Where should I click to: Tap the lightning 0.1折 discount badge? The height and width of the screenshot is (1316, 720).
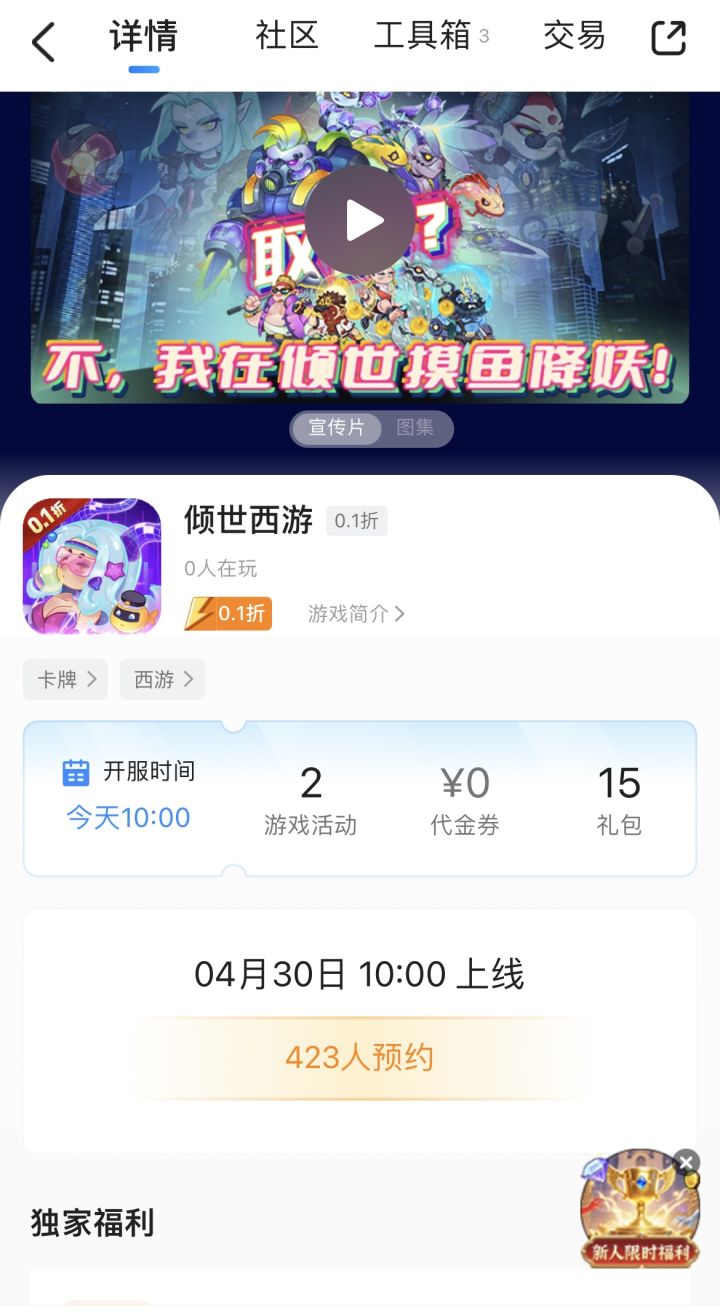pyautogui.click(x=227, y=613)
